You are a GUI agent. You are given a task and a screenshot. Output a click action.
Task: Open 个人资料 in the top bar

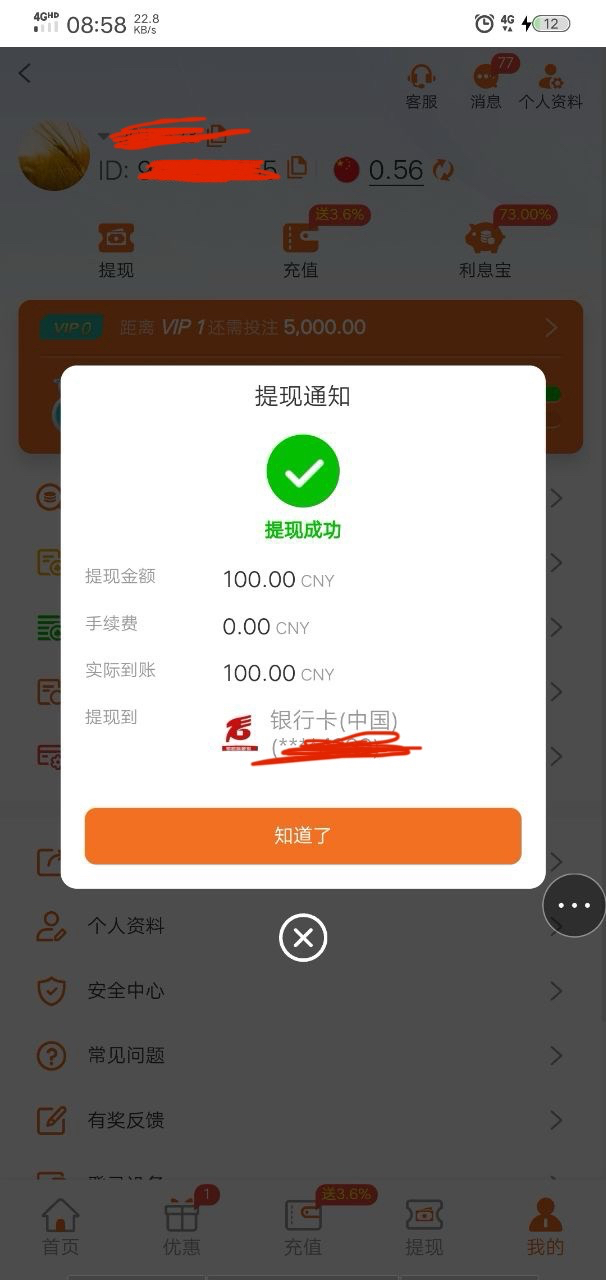point(550,86)
